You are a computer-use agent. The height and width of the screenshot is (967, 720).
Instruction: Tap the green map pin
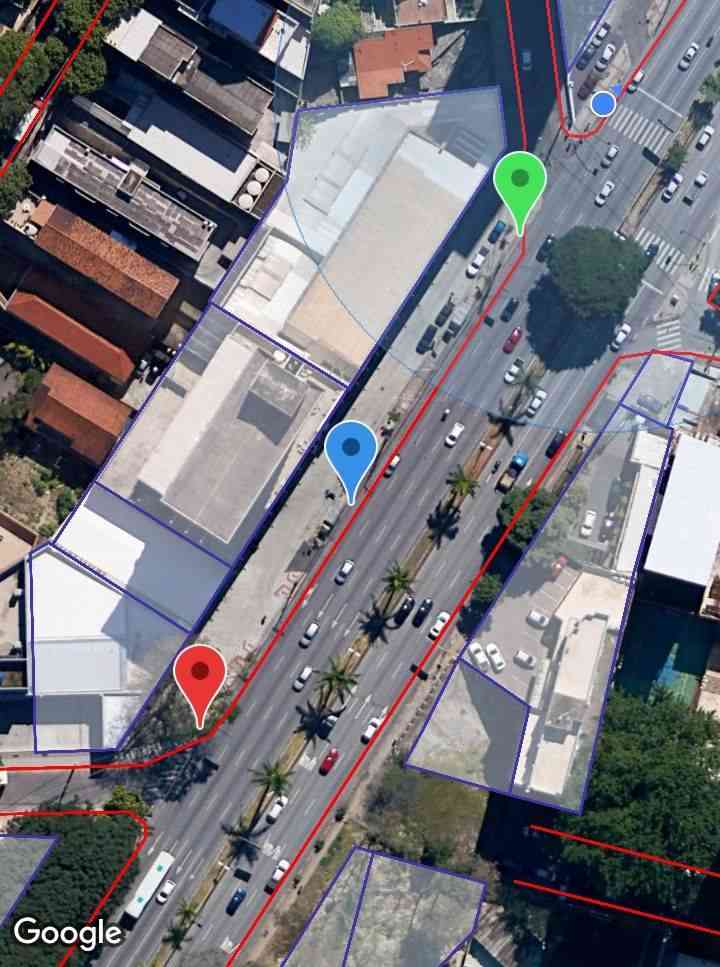tap(519, 182)
